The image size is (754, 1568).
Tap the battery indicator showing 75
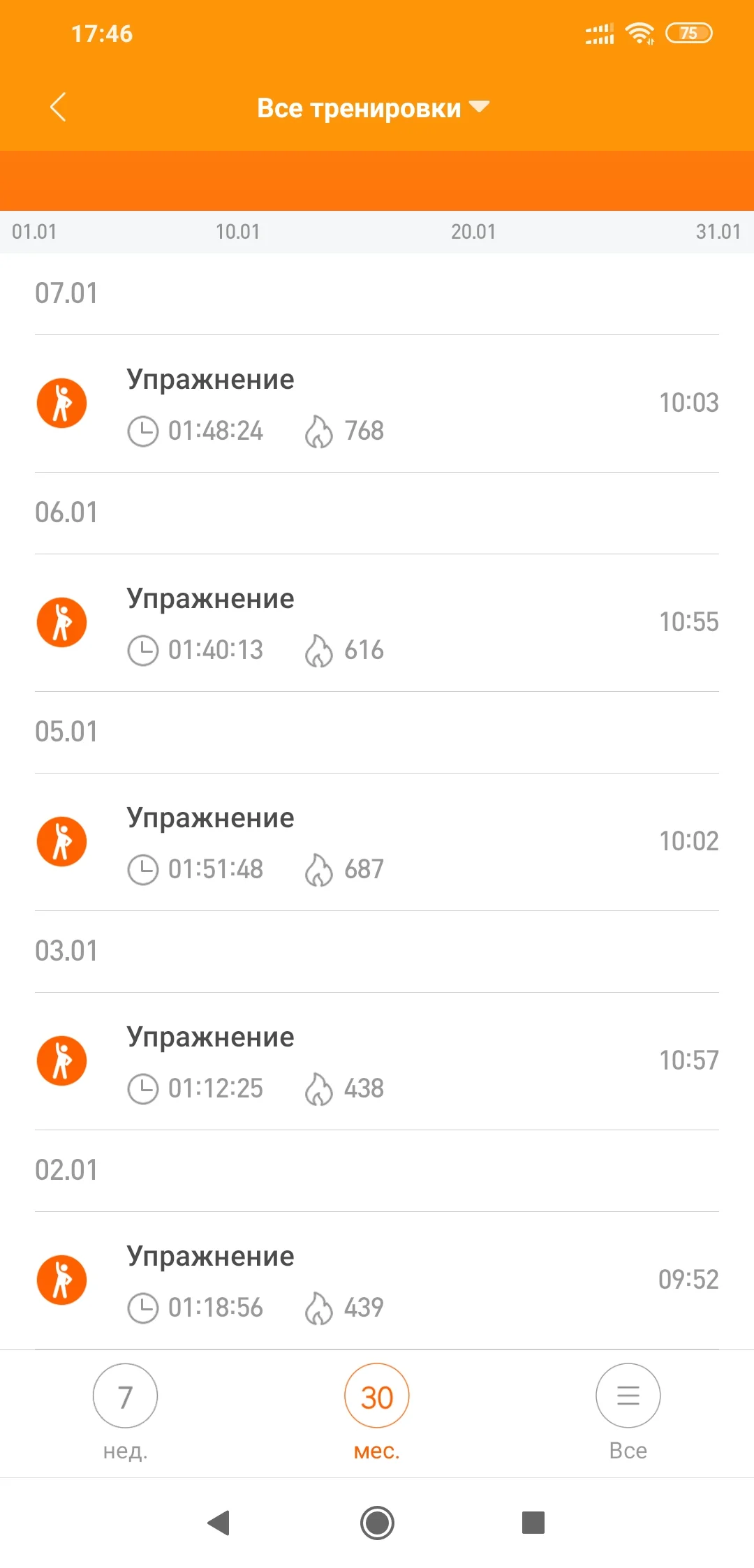pyautogui.click(x=688, y=32)
